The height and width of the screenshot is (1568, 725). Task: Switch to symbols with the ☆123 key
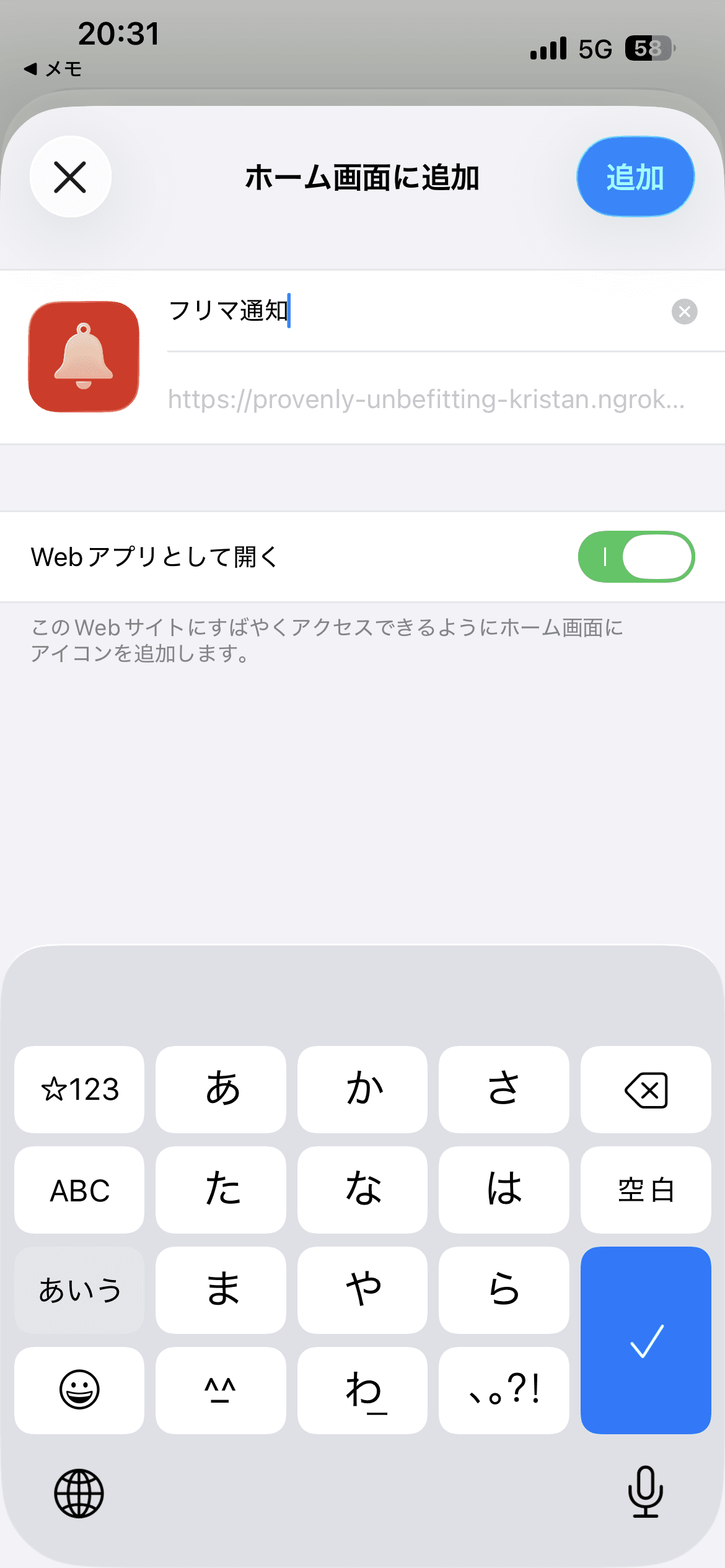79,1089
